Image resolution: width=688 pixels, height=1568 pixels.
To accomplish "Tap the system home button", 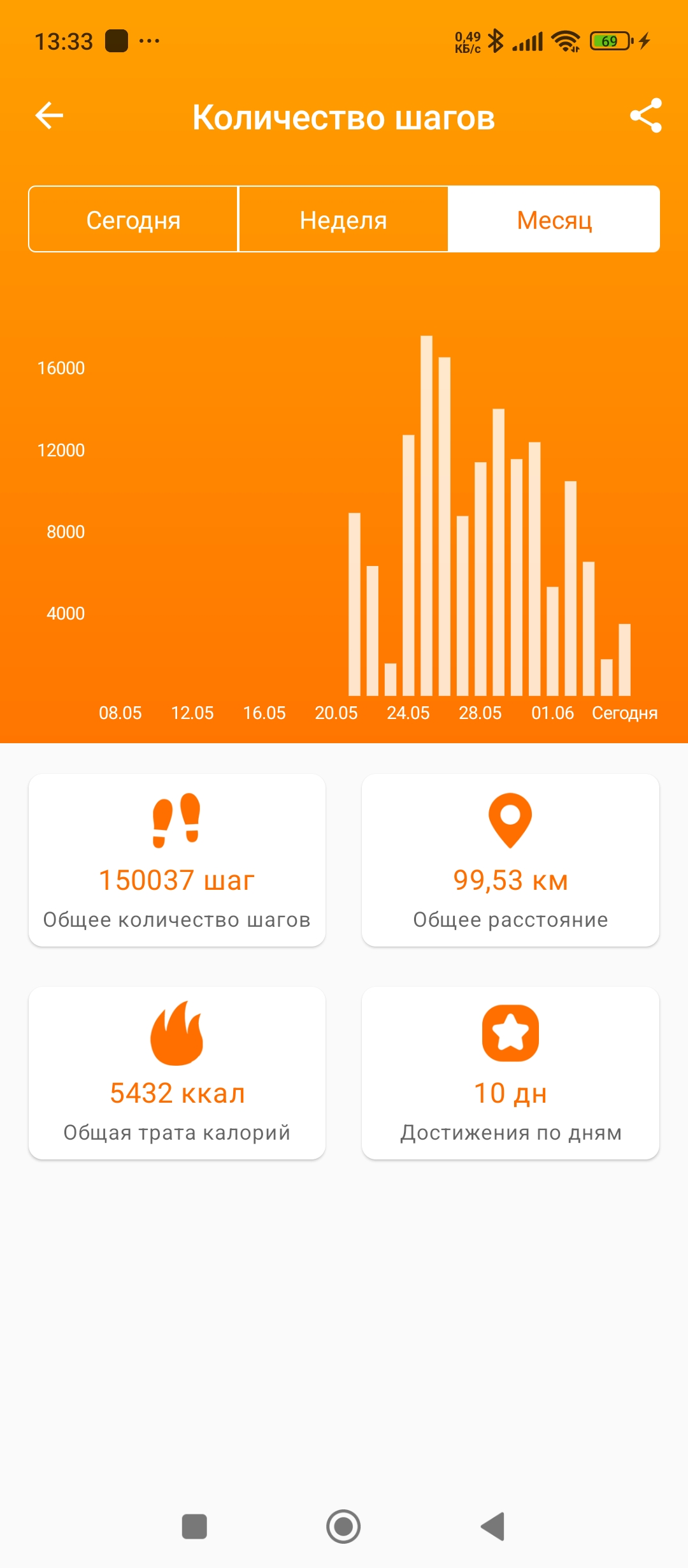I will pos(343,1527).
